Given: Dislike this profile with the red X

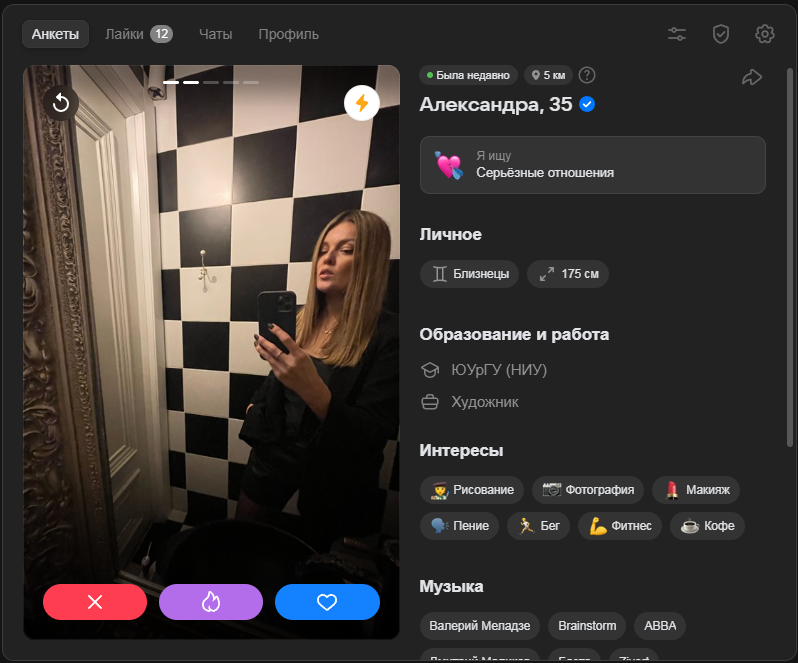Looking at the screenshot, I should (95, 602).
